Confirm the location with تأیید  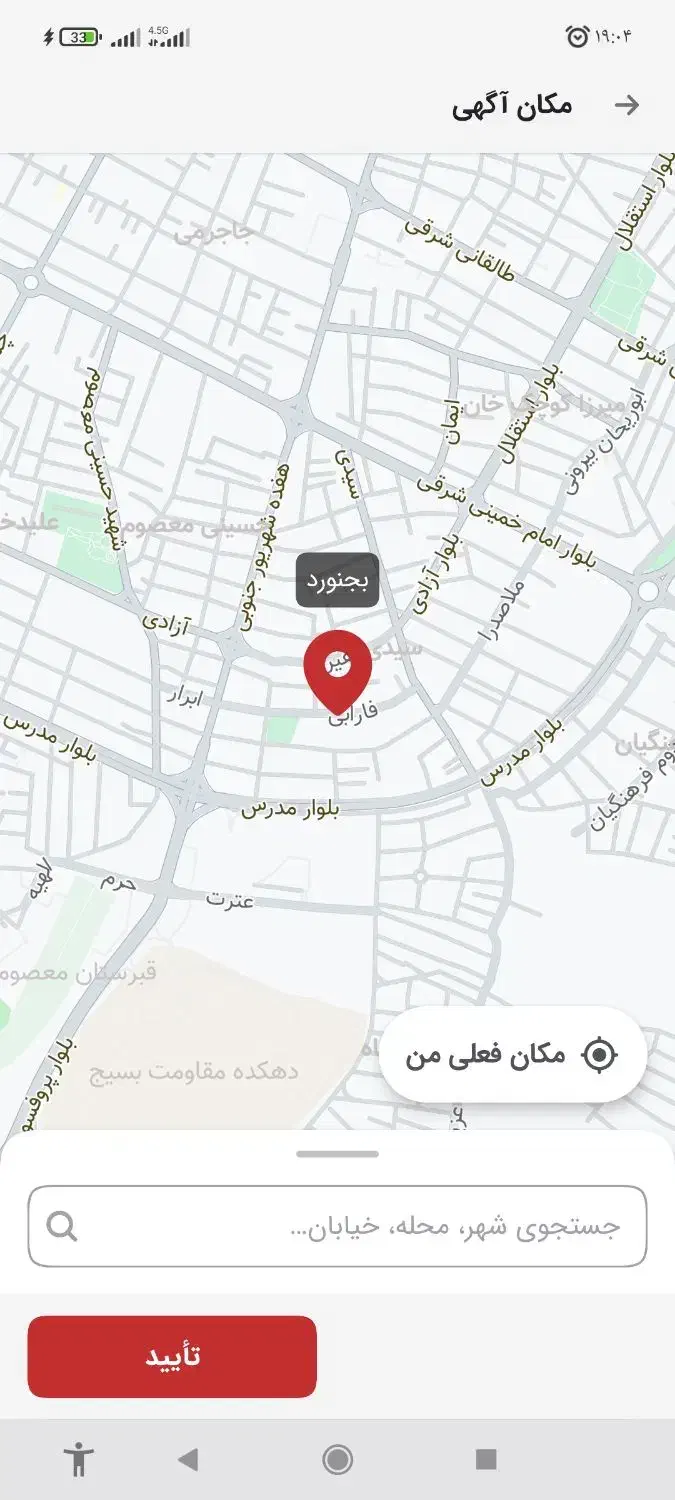[172, 1356]
